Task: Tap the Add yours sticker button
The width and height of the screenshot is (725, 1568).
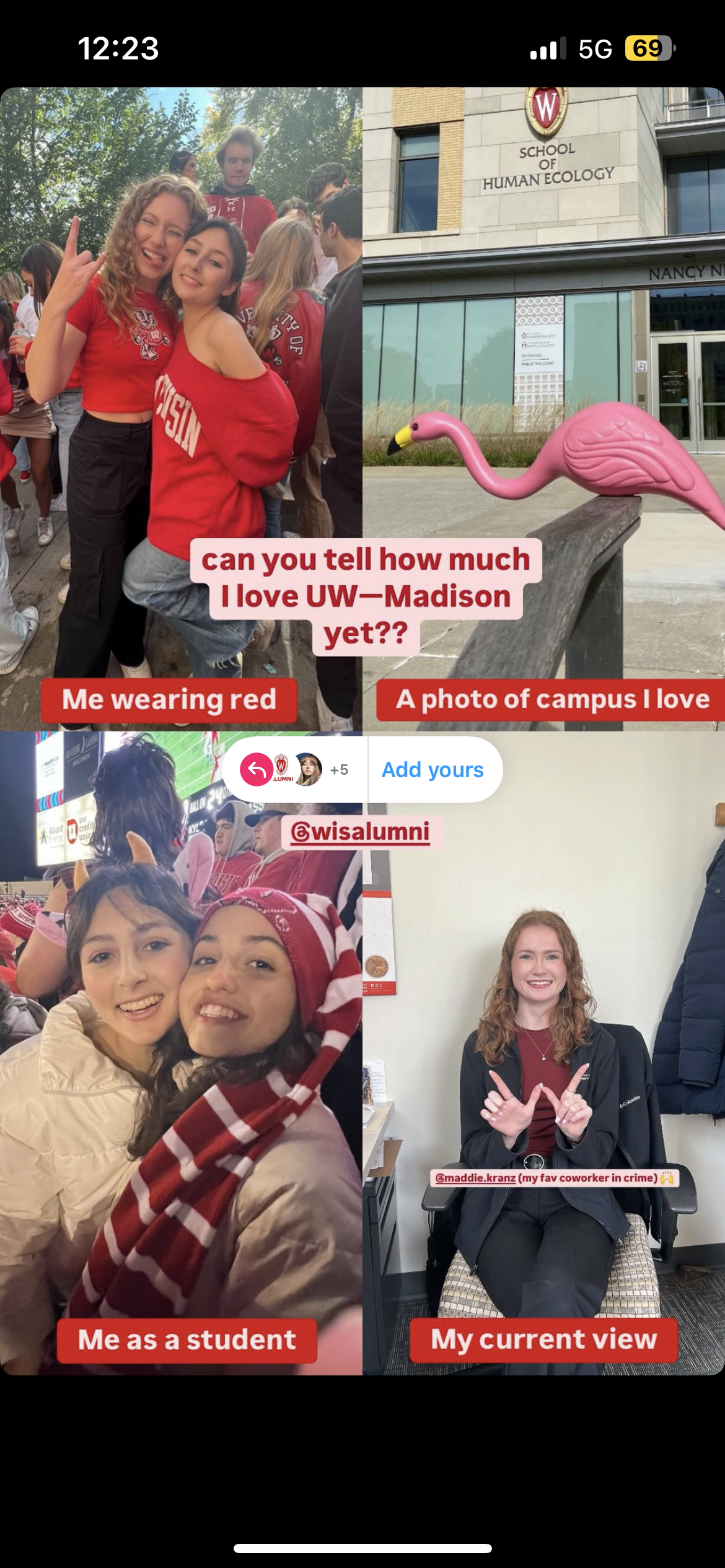Action: click(433, 770)
